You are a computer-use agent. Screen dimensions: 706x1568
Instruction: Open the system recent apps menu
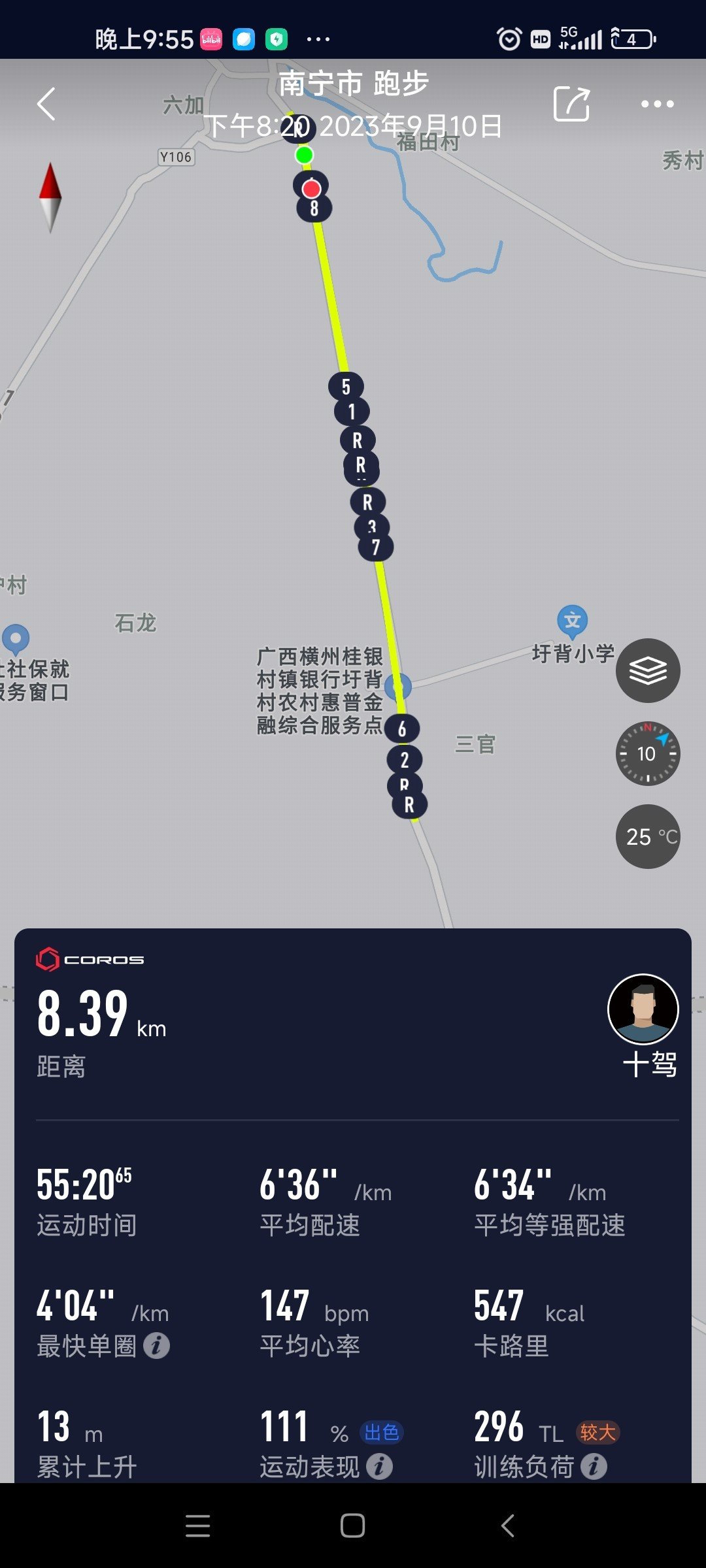(x=197, y=1526)
